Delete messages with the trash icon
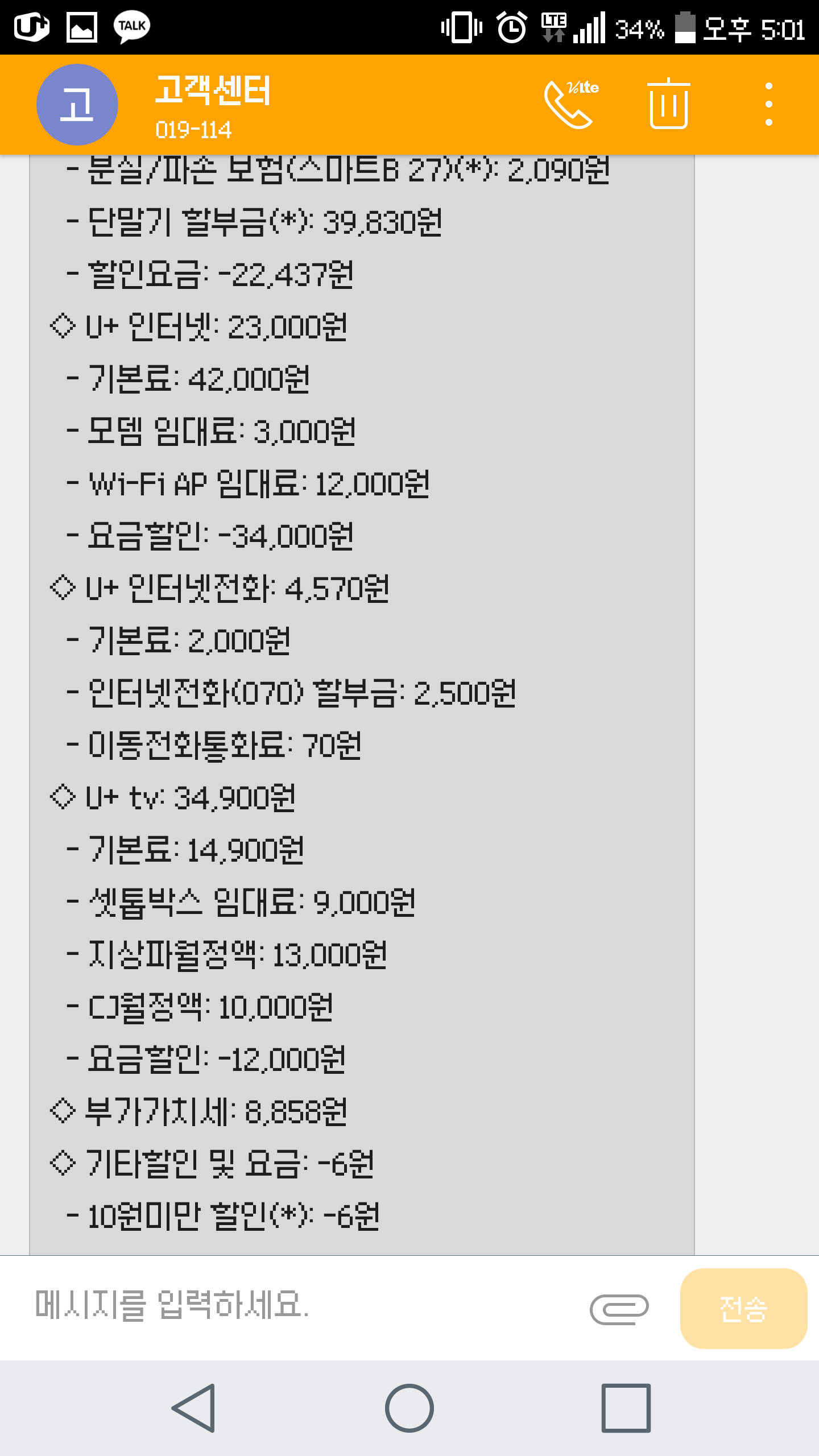819x1456 pixels. point(668,105)
